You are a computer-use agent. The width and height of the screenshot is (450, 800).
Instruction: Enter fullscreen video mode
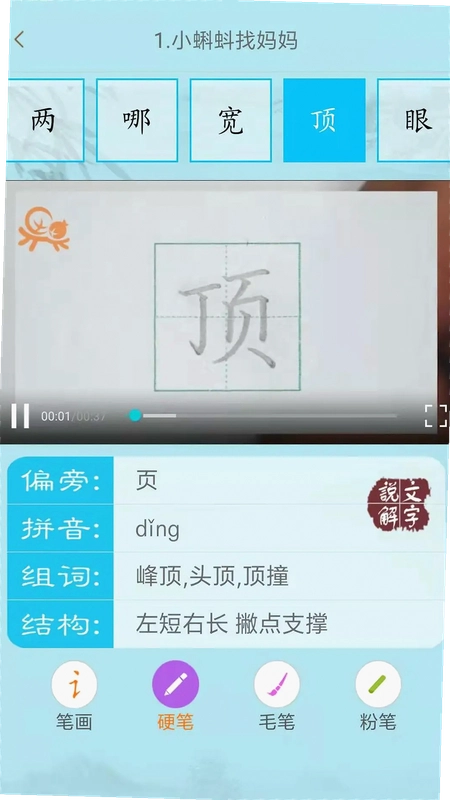(x=436, y=416)
